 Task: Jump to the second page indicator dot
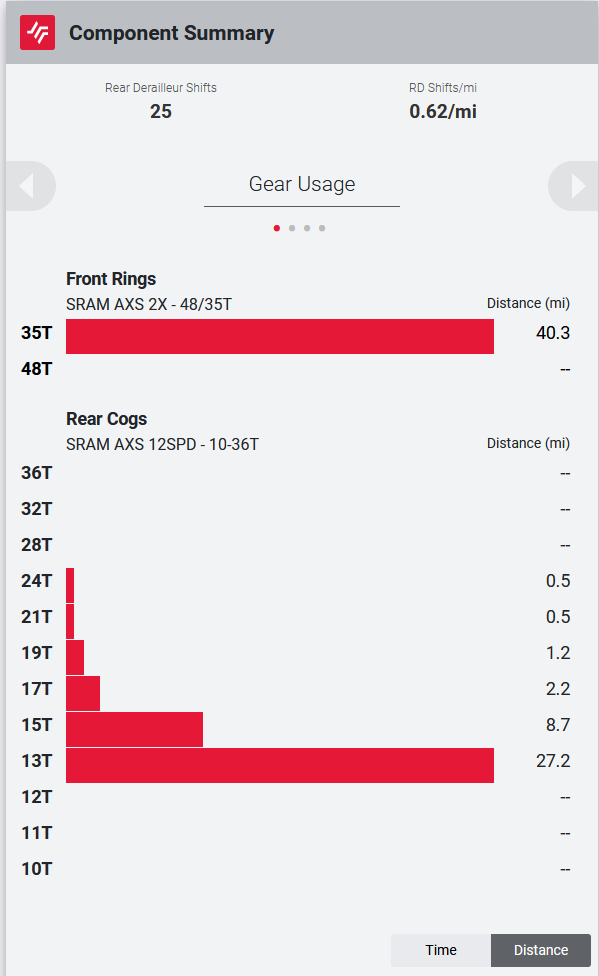coord(292,228)
